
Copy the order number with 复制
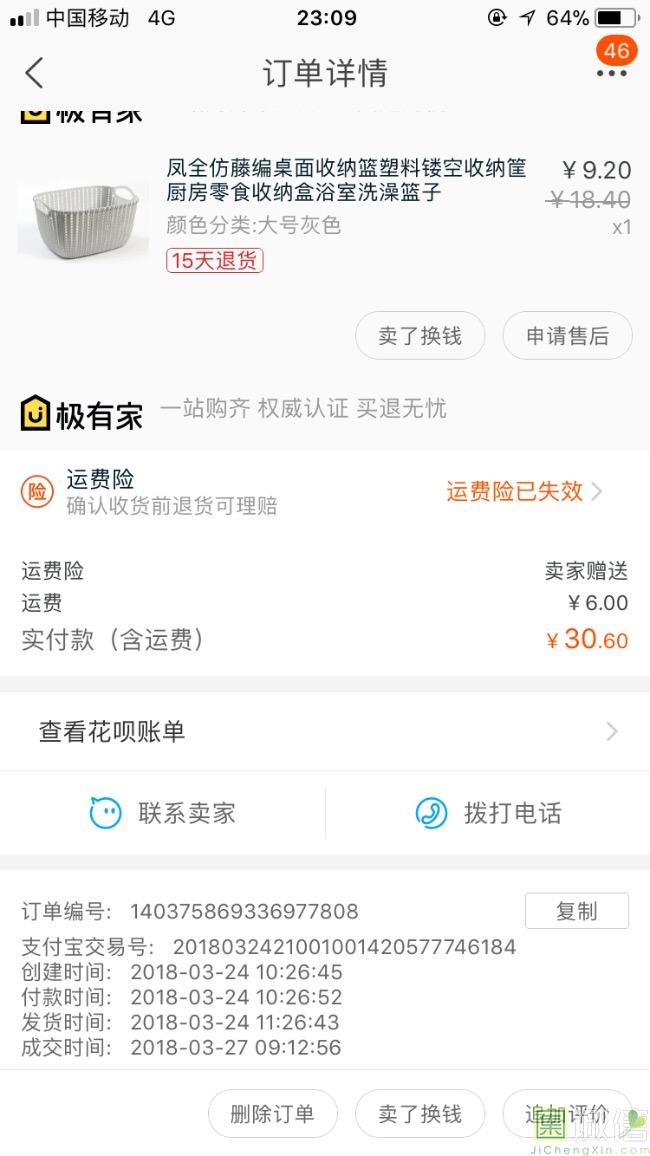(x=576, y=911)
